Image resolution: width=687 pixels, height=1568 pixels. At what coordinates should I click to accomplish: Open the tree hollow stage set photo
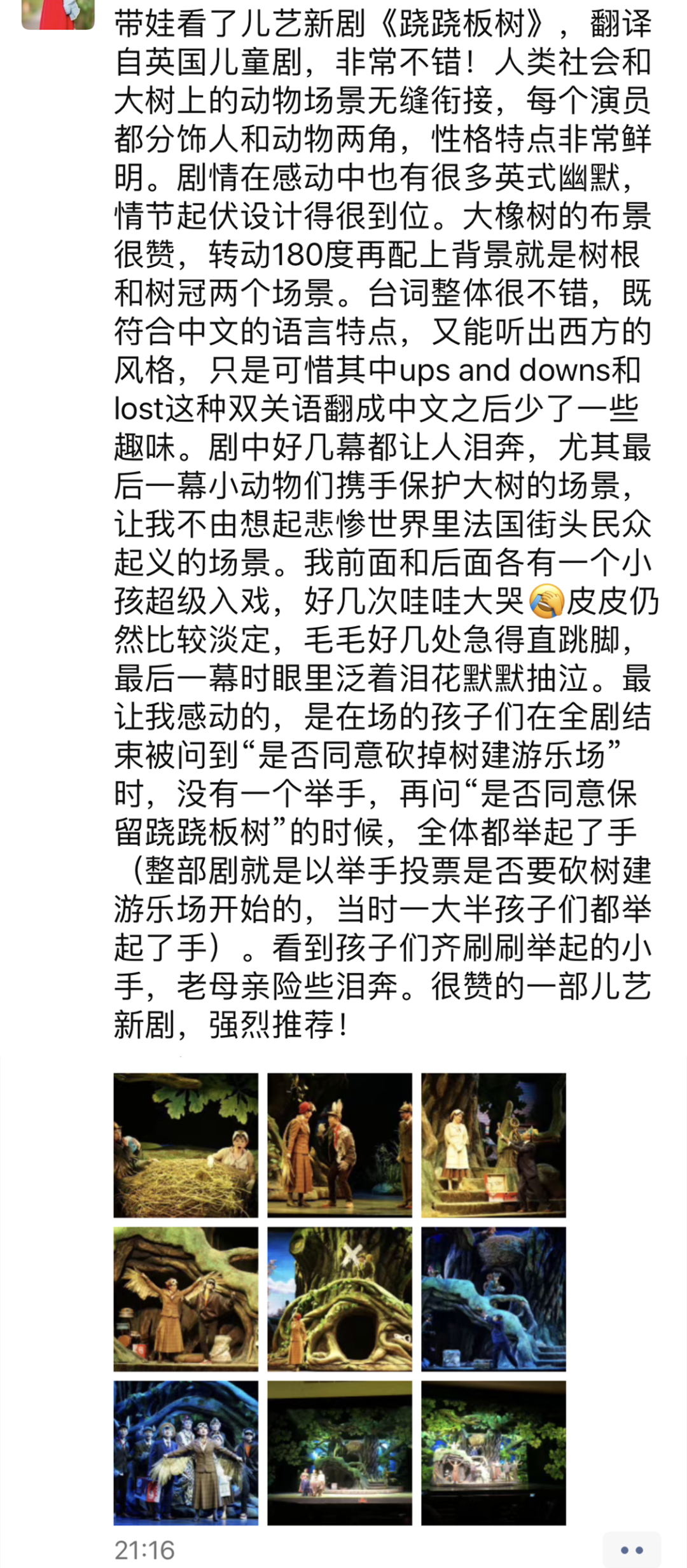tap(340, 1299)
